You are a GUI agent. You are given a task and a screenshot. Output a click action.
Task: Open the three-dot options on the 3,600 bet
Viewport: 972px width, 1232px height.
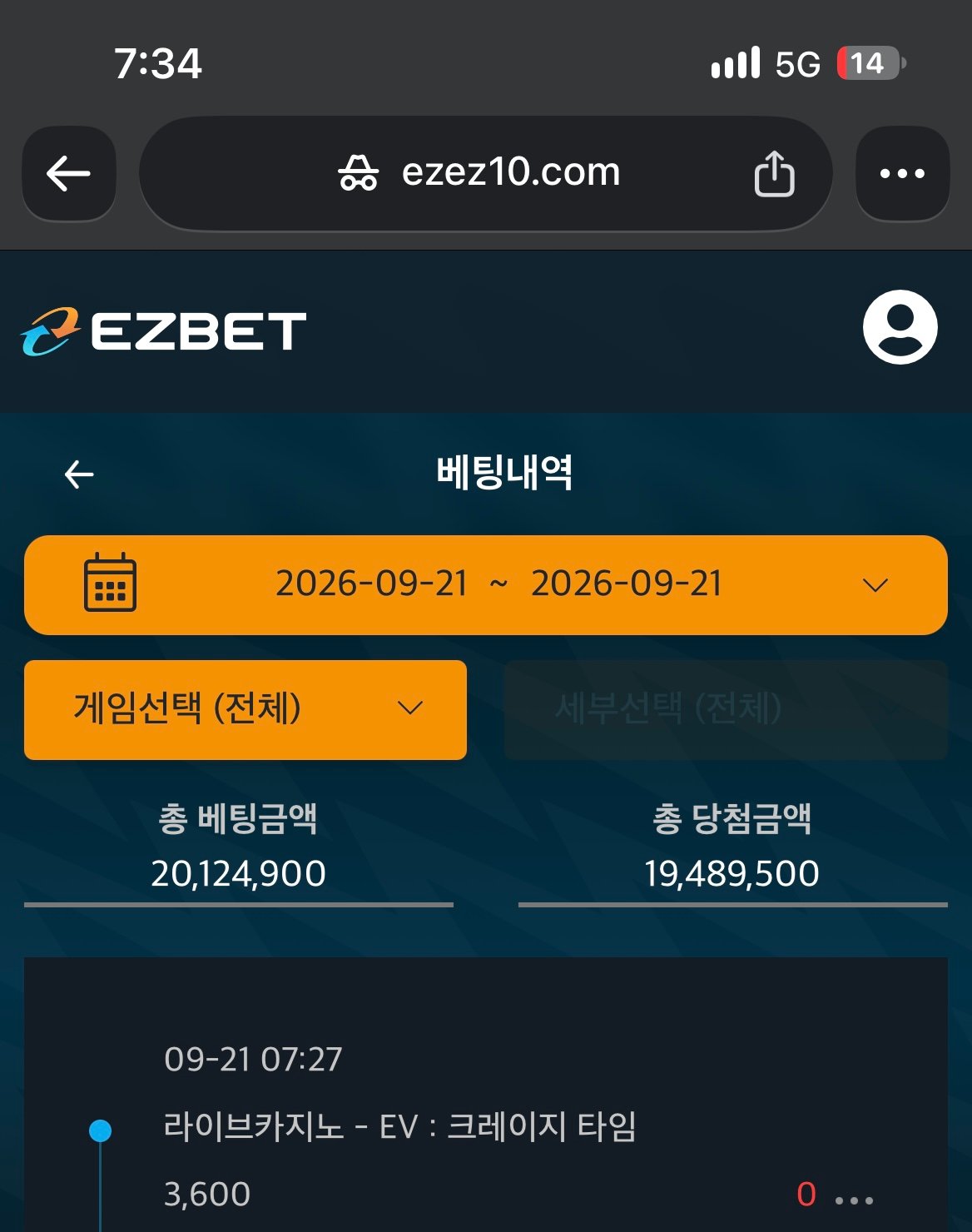[854, 1200]
